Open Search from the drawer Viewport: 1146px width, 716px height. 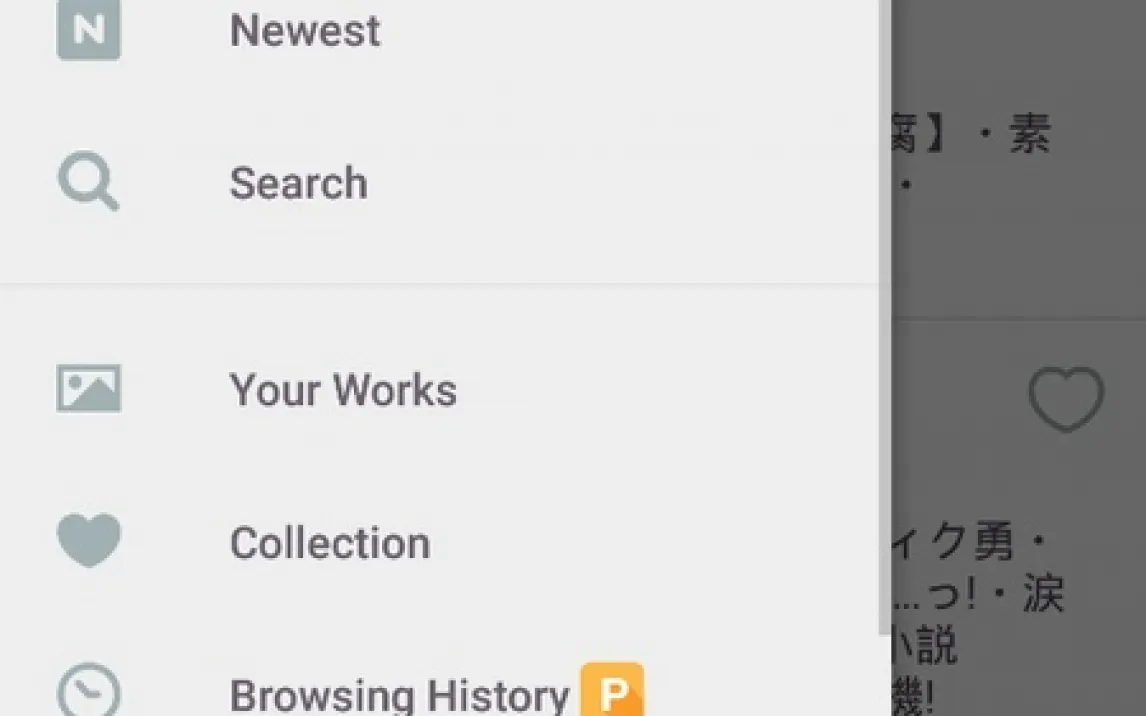(x=298, y=184)
